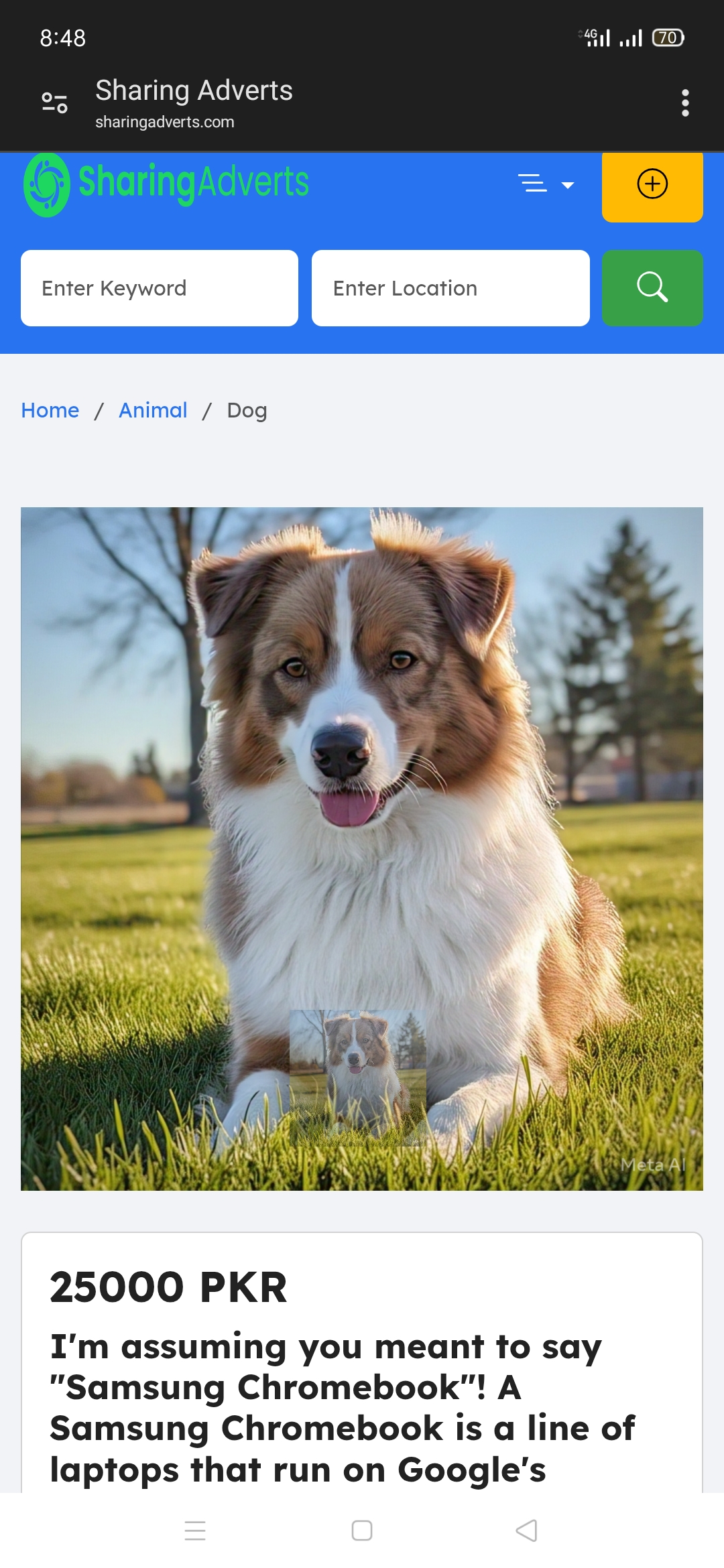Open the SharingAdverts logo homepage link

166,184
